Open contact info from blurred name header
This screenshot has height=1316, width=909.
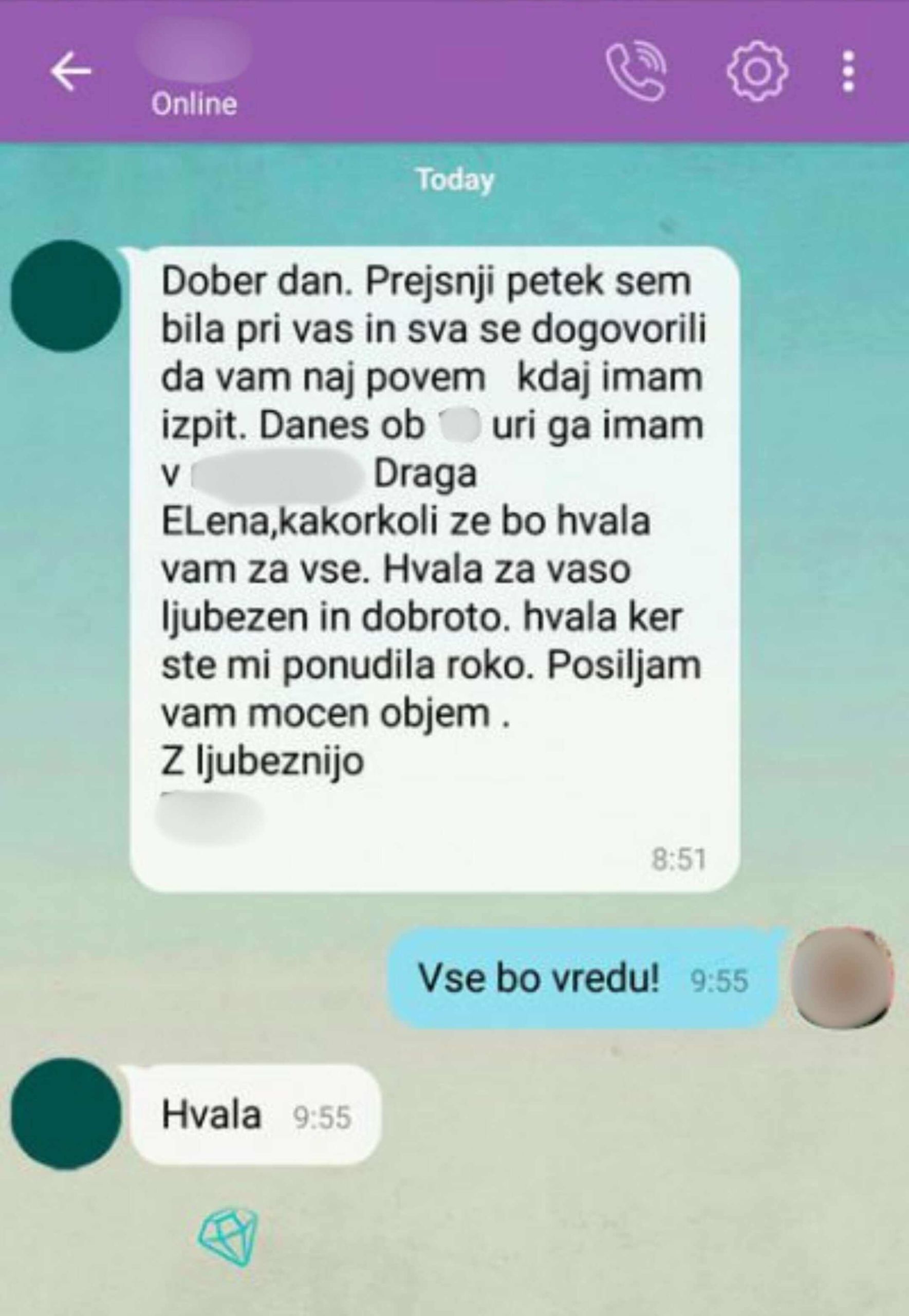coord(194,63)
